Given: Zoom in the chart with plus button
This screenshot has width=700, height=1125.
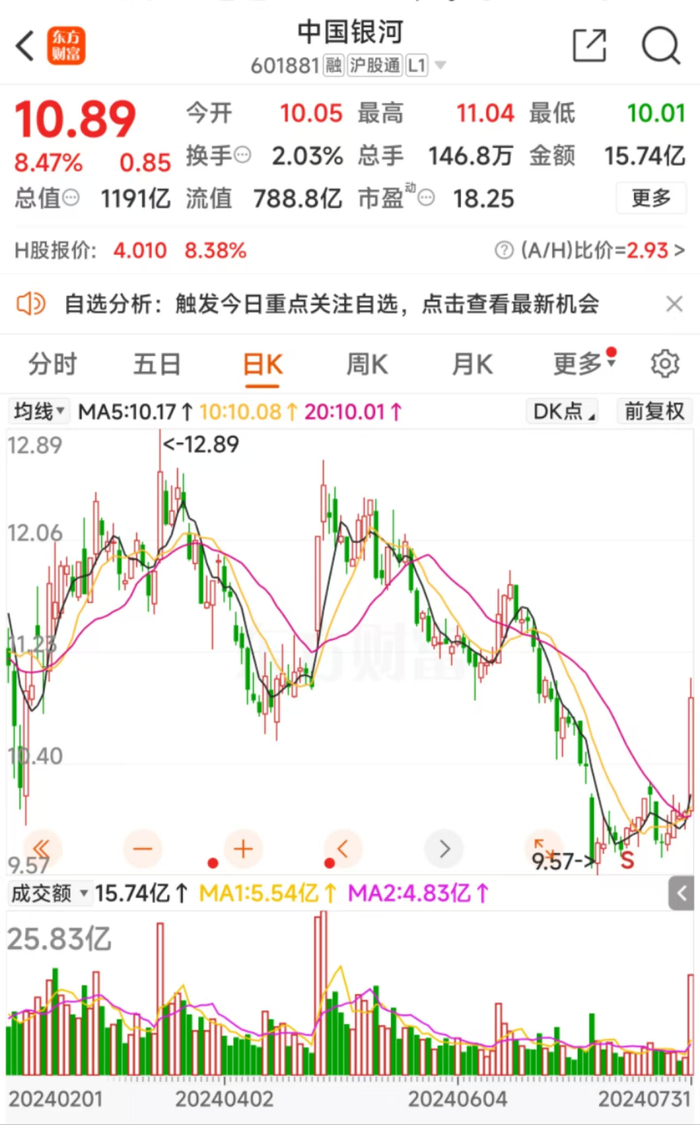Looking at the screenshot, I should coord(243,849).
